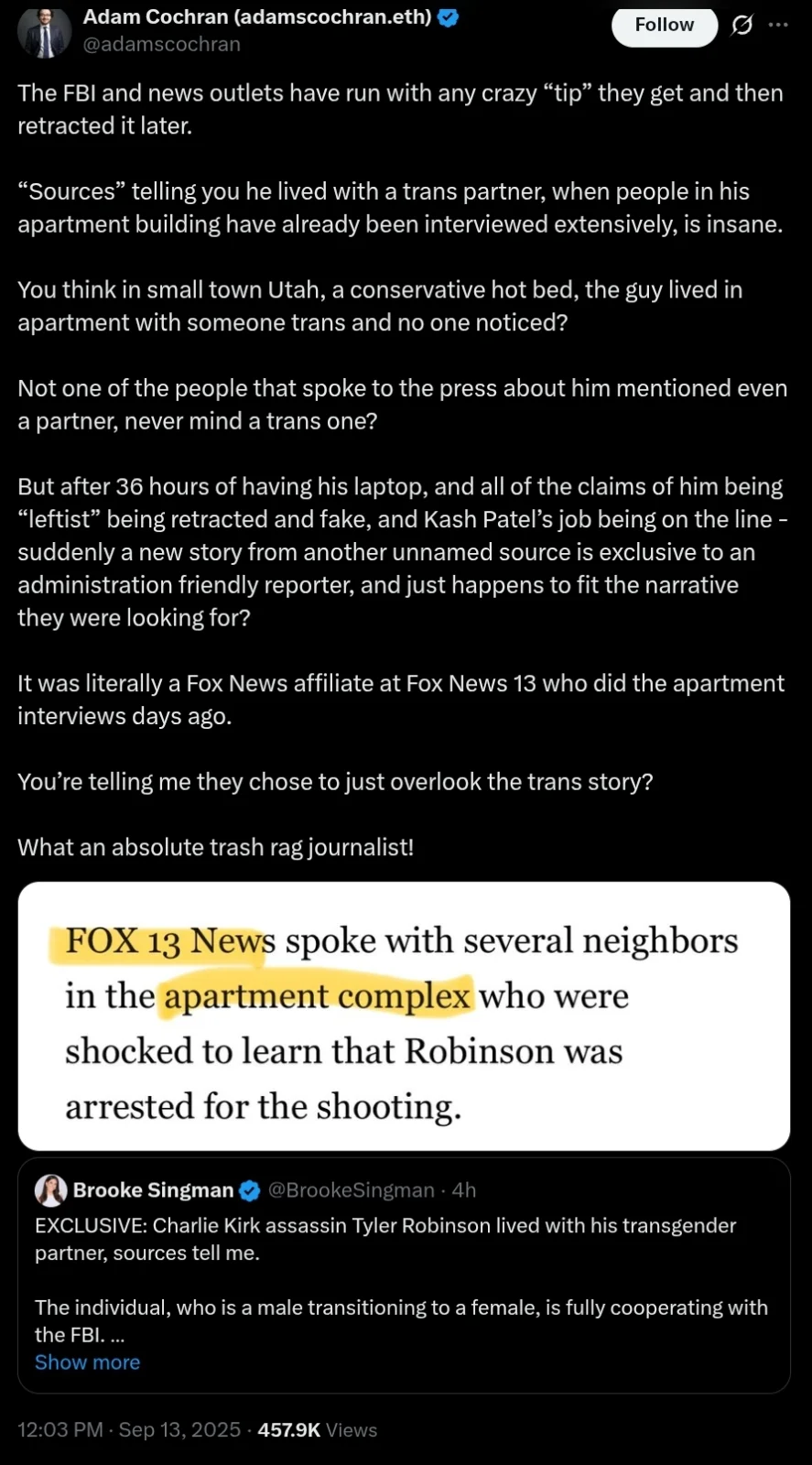Viewport: 812px width, 1465px height.
Task: Expand quoted post with Show more
Action: coord(87,1362)
